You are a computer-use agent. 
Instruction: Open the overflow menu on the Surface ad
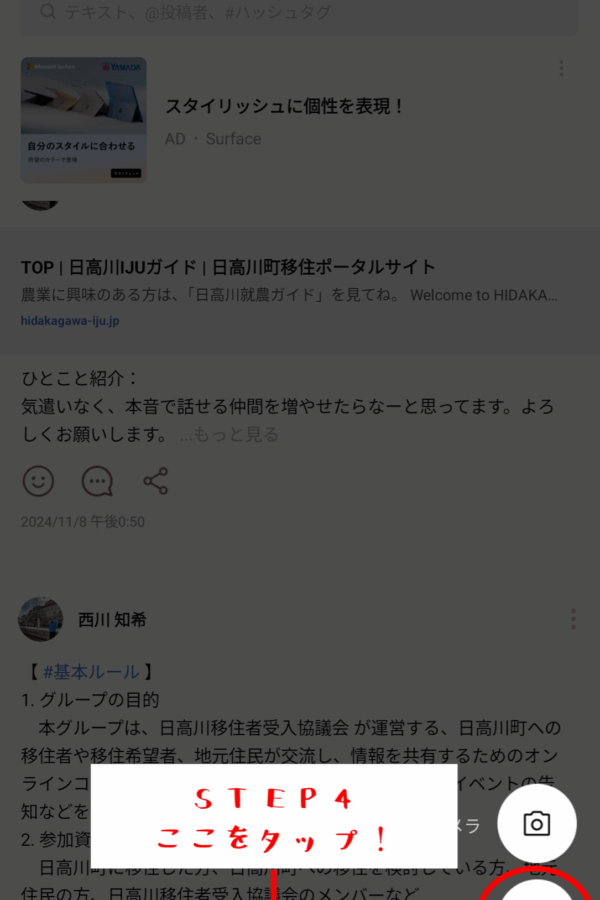(x=561, y=68)
